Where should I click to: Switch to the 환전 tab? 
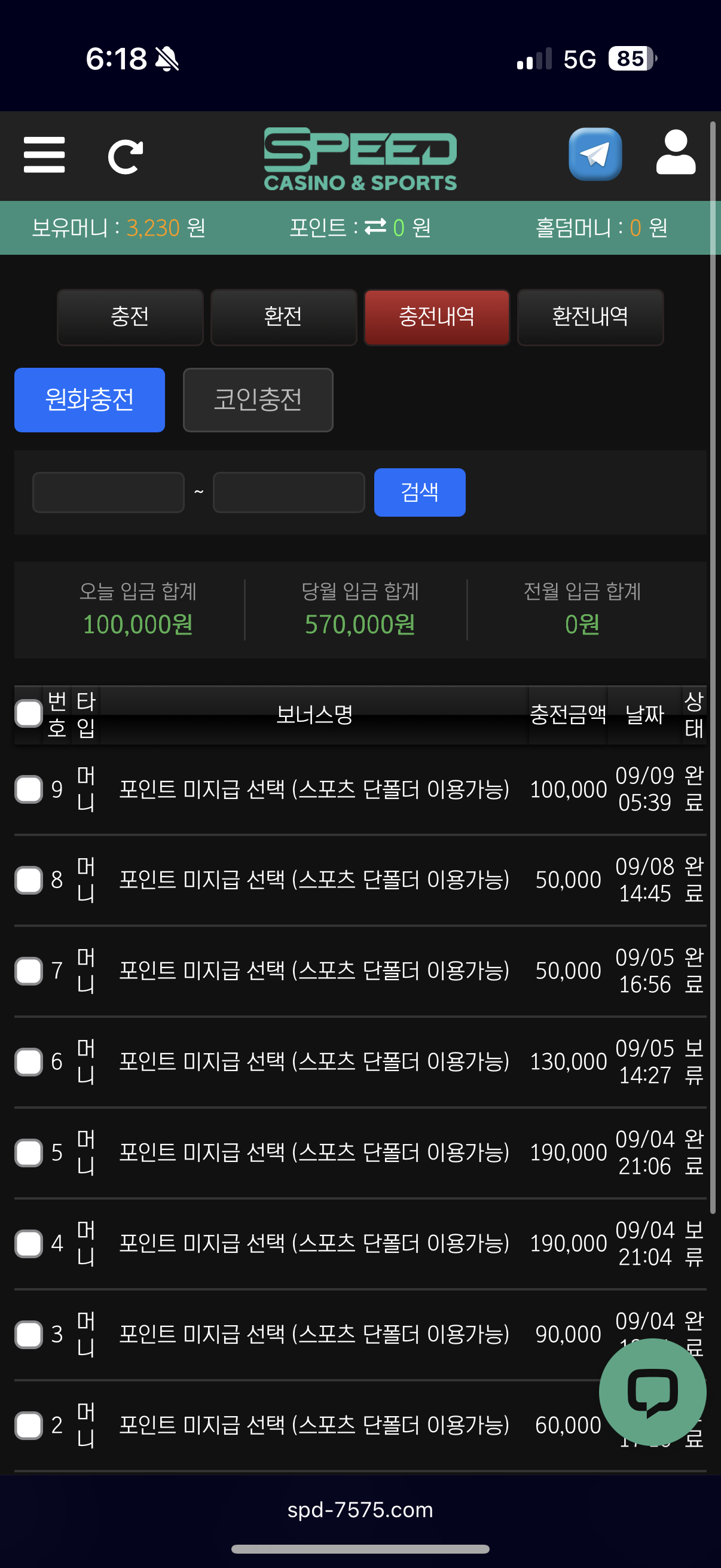pyautogui.click(x=283, y=316)
